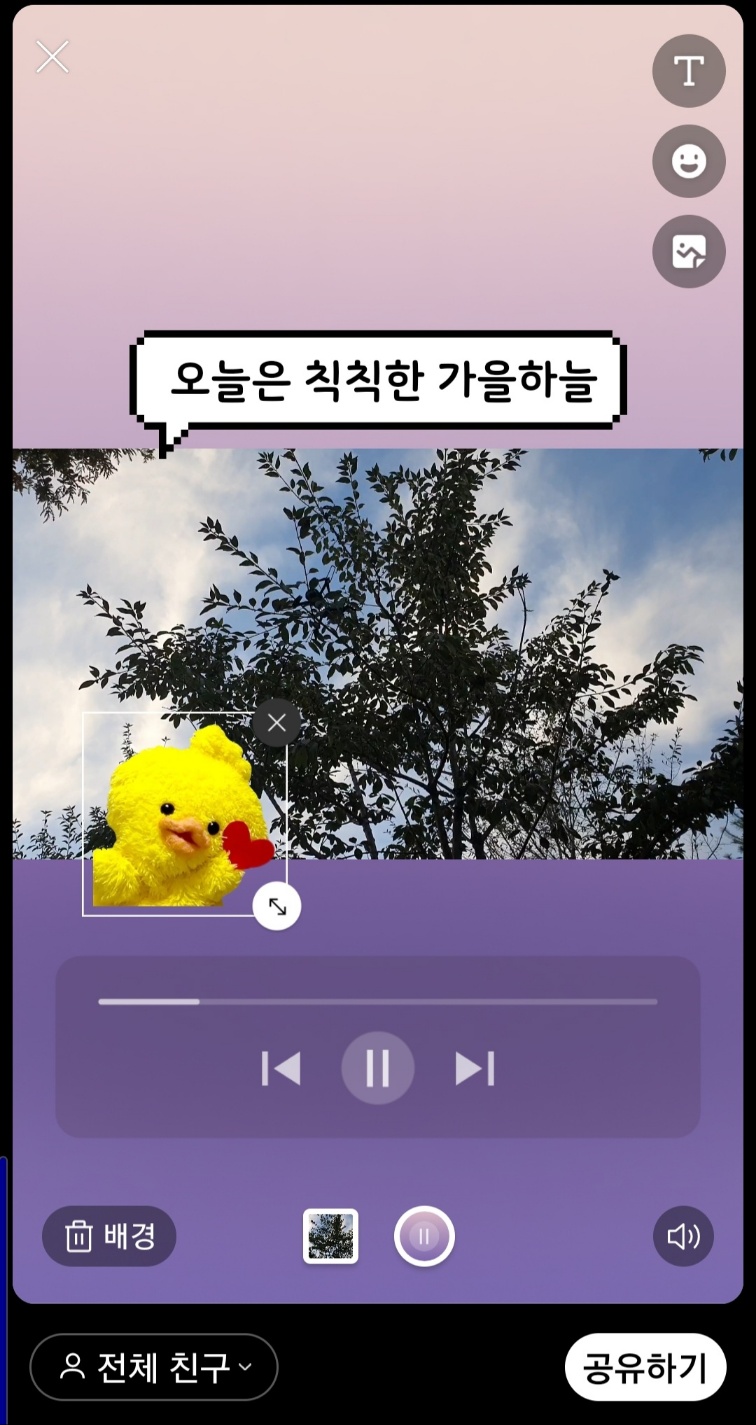The height and width of the screenshot is (1425, 756).
Task: Mute the story audio with the speaker icon
Action: (683, 1236)
